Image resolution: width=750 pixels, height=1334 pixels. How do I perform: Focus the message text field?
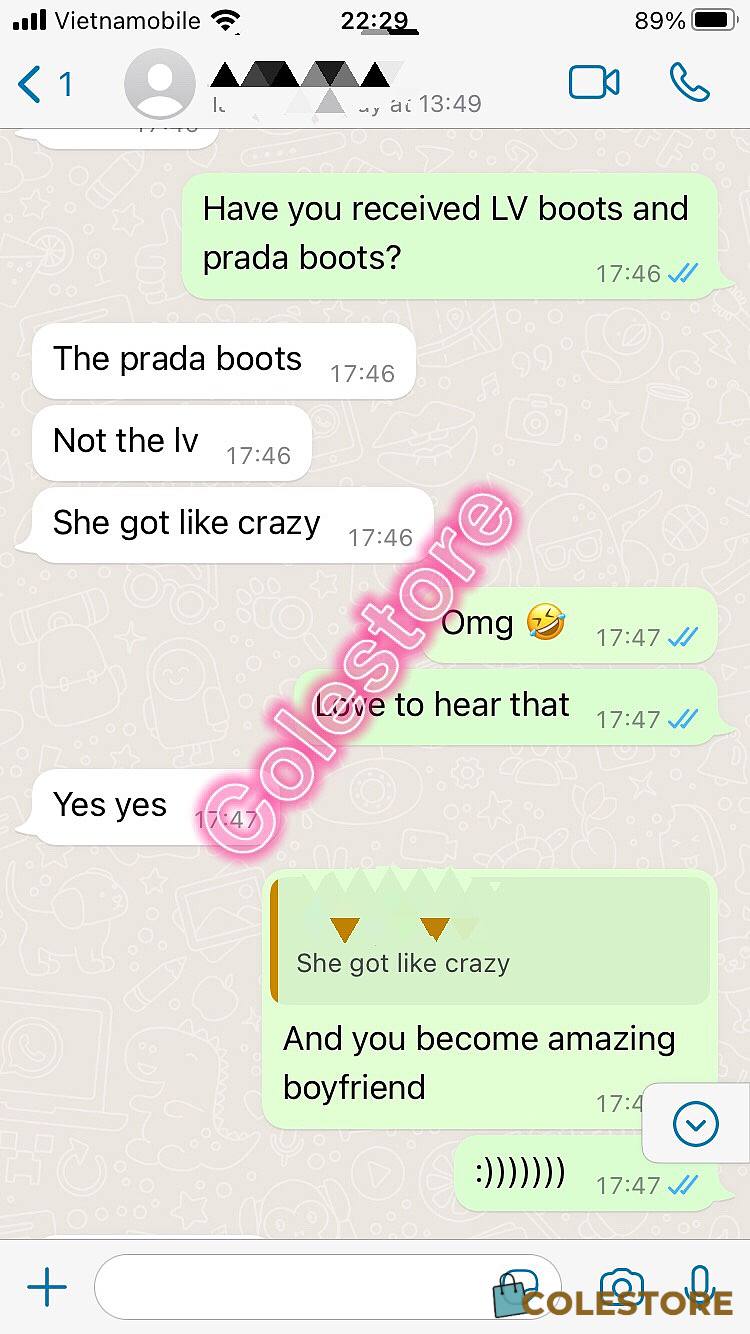click(300, 1288)
